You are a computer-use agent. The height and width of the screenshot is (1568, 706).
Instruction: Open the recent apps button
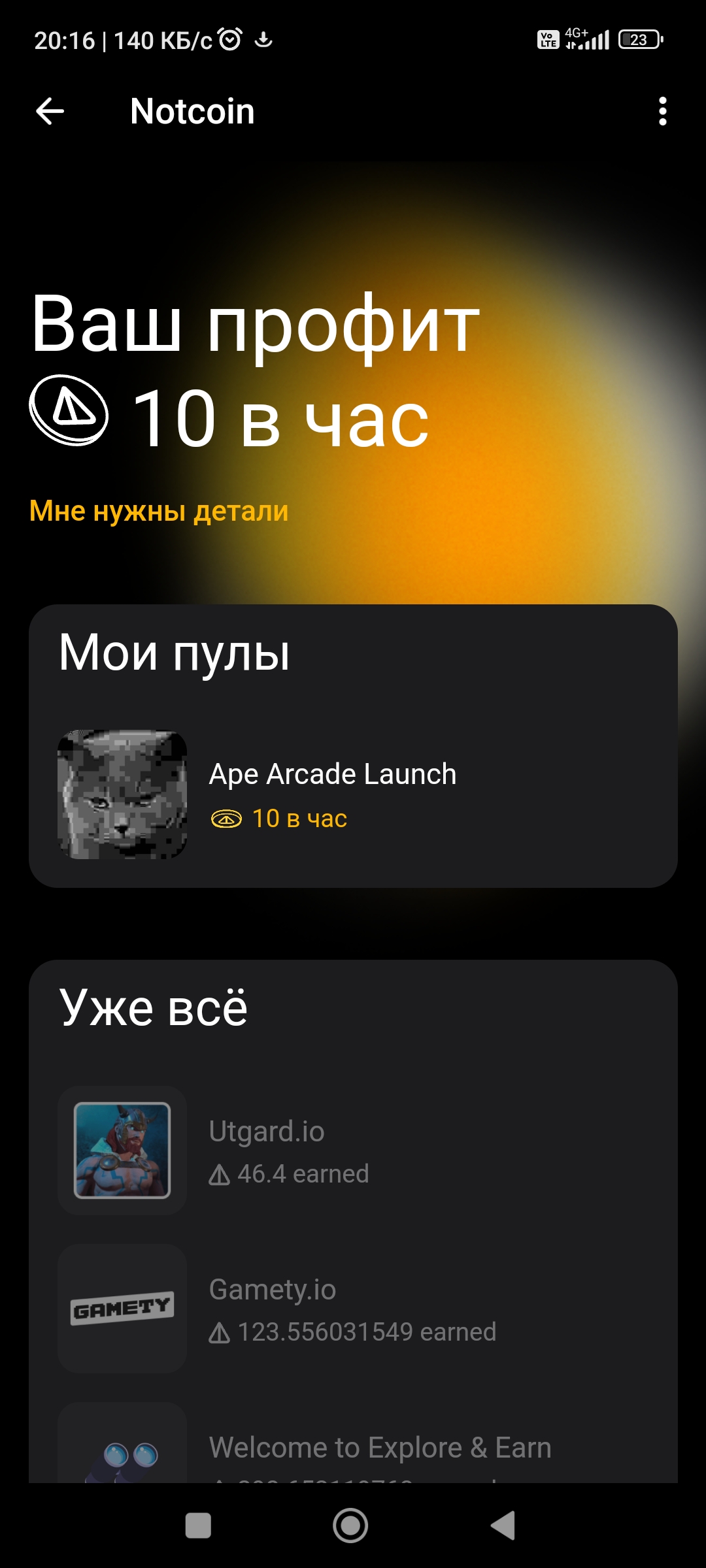point(198,1526)
